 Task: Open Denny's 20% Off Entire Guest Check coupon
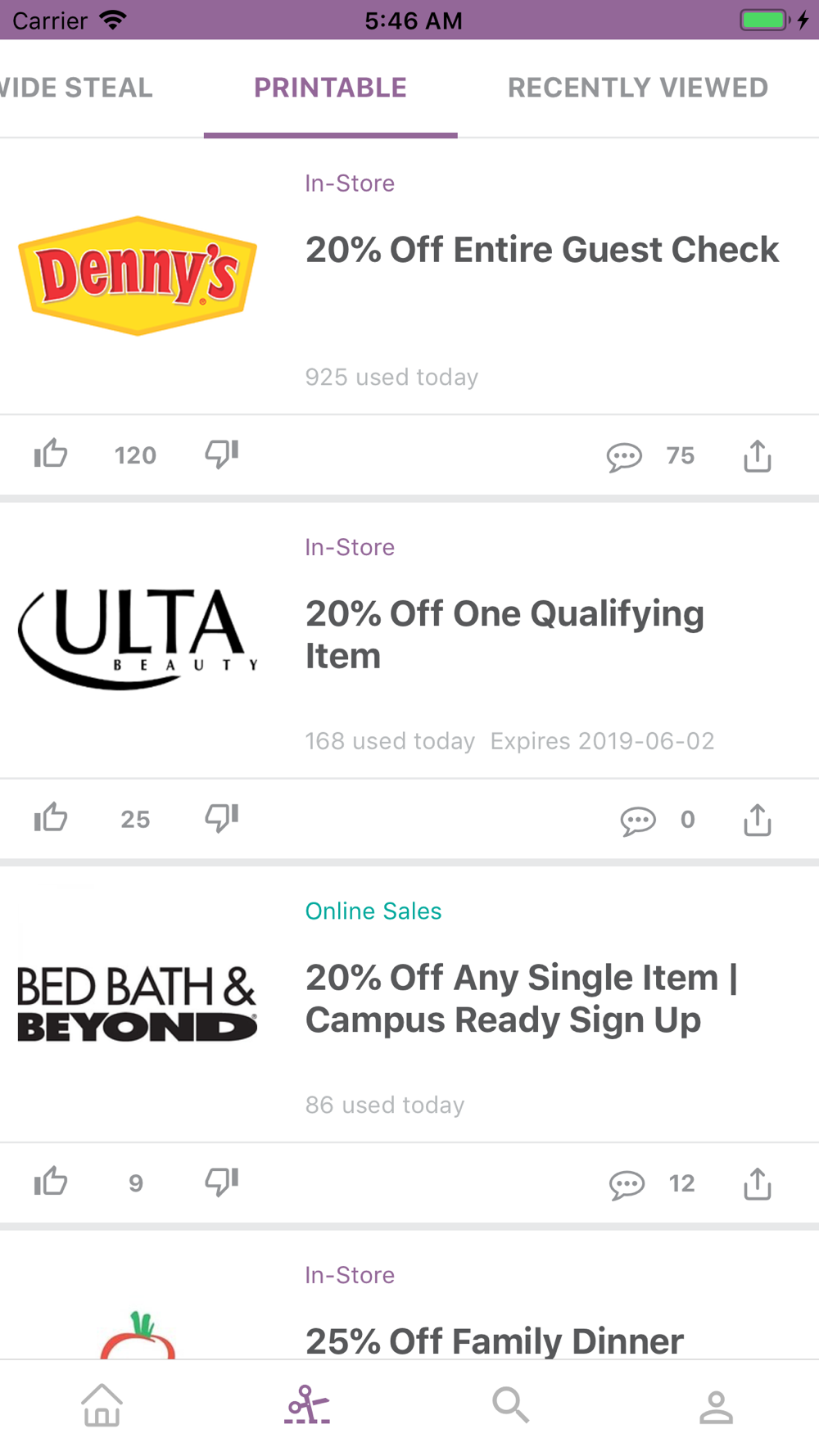click(x=541, y=250)
